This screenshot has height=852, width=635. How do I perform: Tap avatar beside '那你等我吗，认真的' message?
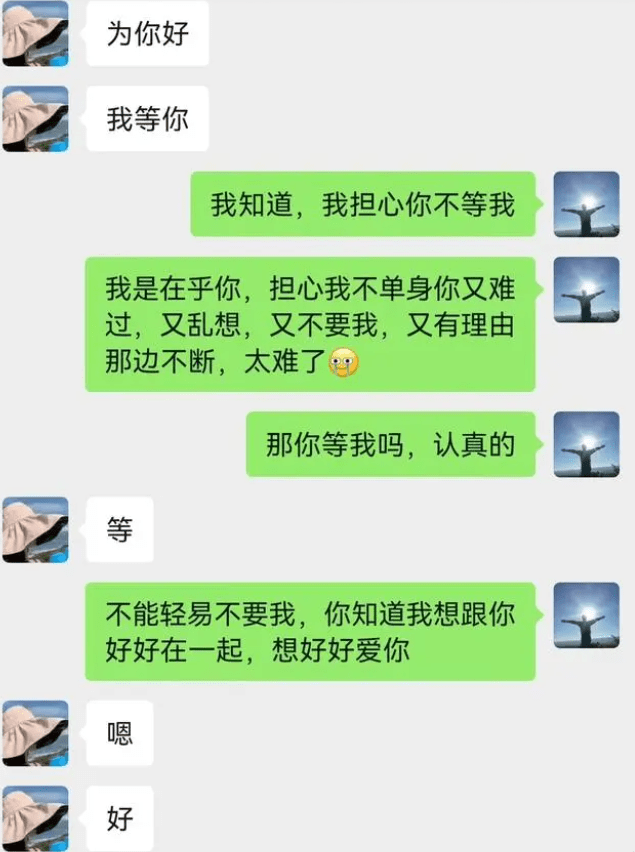[x=586, y=444]
